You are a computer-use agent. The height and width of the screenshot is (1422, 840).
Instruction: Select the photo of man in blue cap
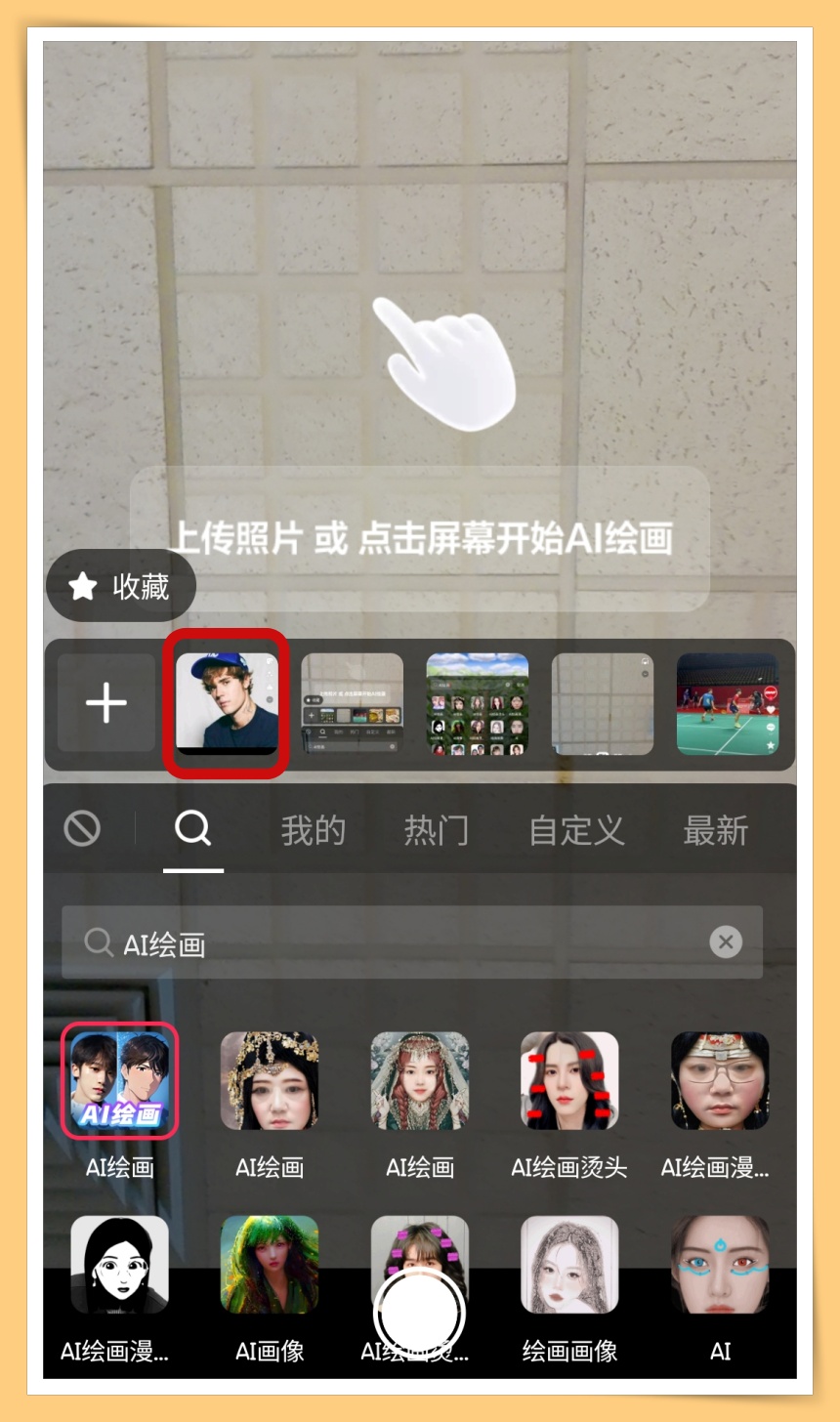227,703
